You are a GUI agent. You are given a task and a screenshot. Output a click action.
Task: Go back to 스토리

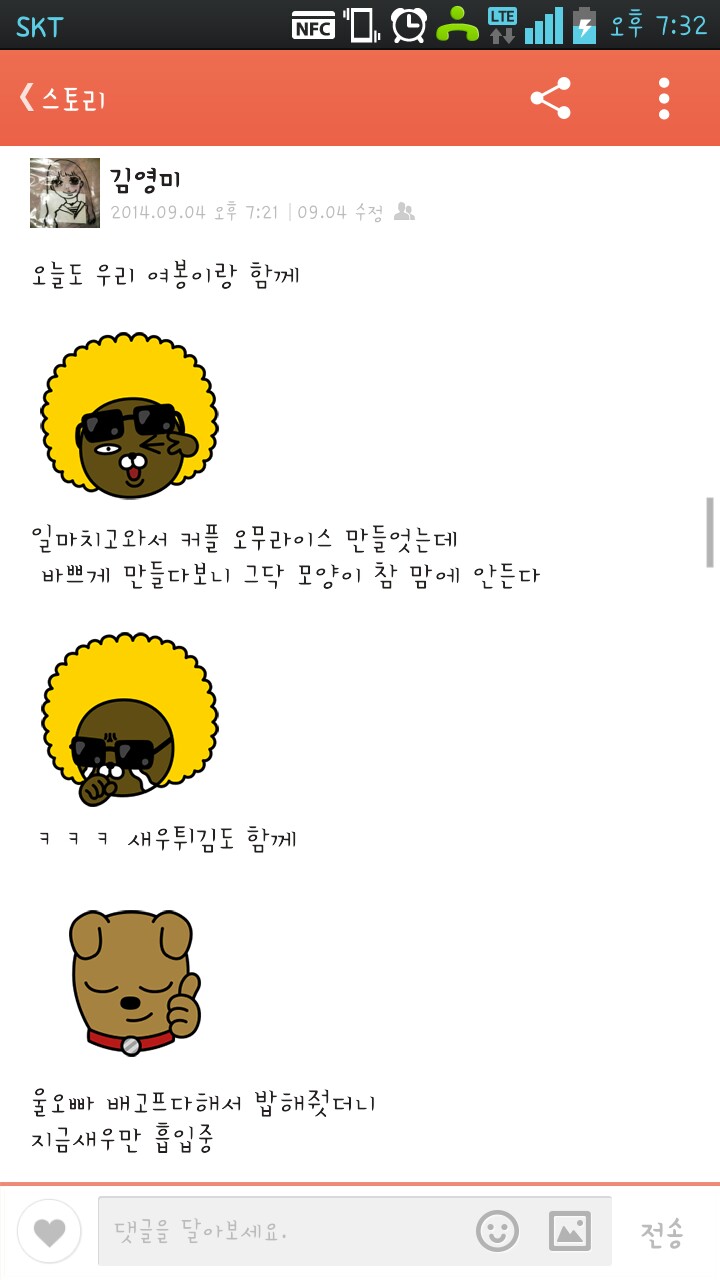point(62,99)
